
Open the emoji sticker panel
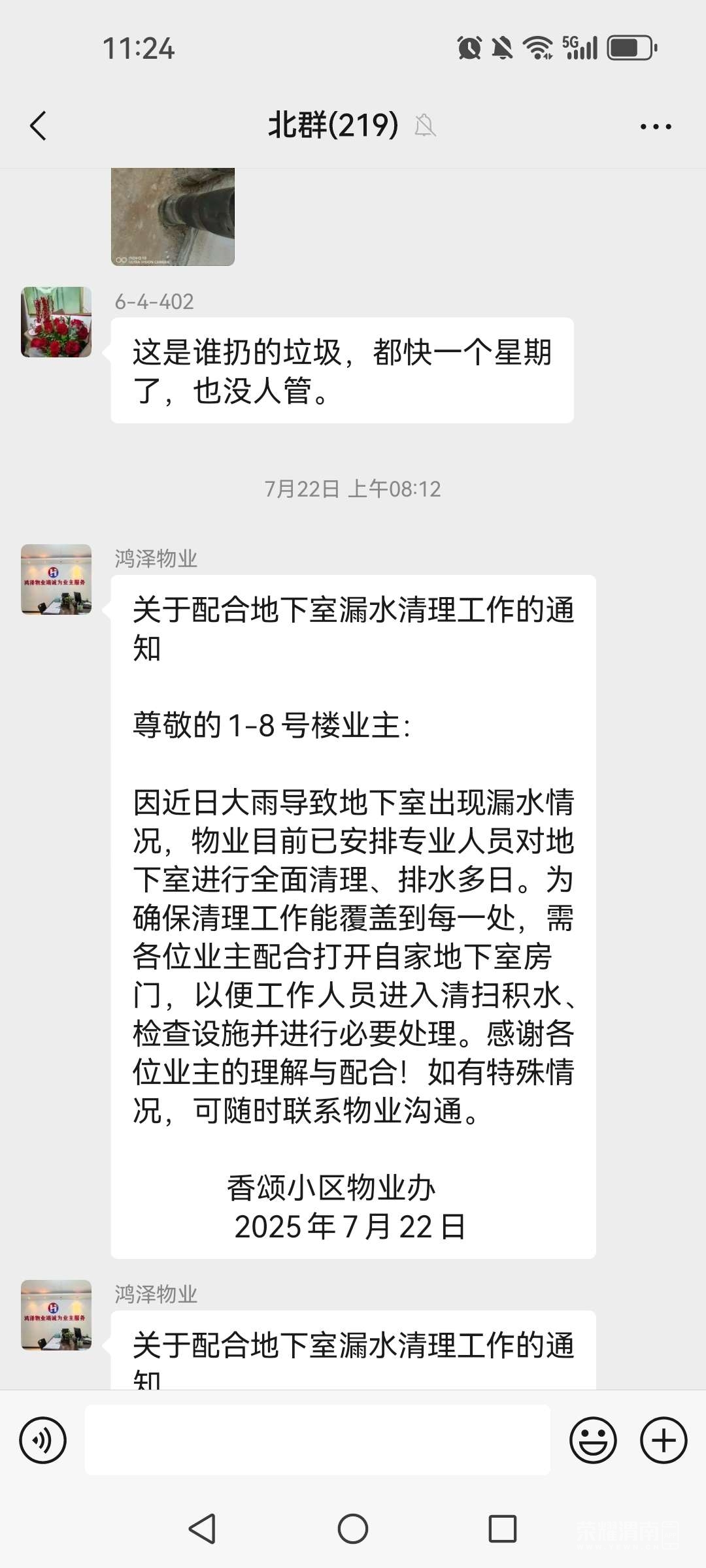point(593,1440)
